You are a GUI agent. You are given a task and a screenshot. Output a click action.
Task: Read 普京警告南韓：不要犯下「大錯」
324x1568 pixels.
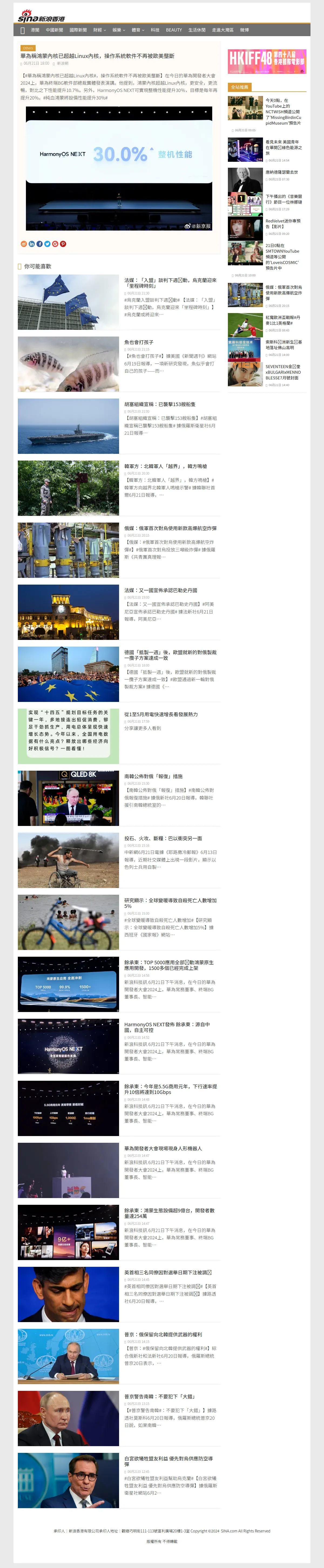tap(160, 1396)
